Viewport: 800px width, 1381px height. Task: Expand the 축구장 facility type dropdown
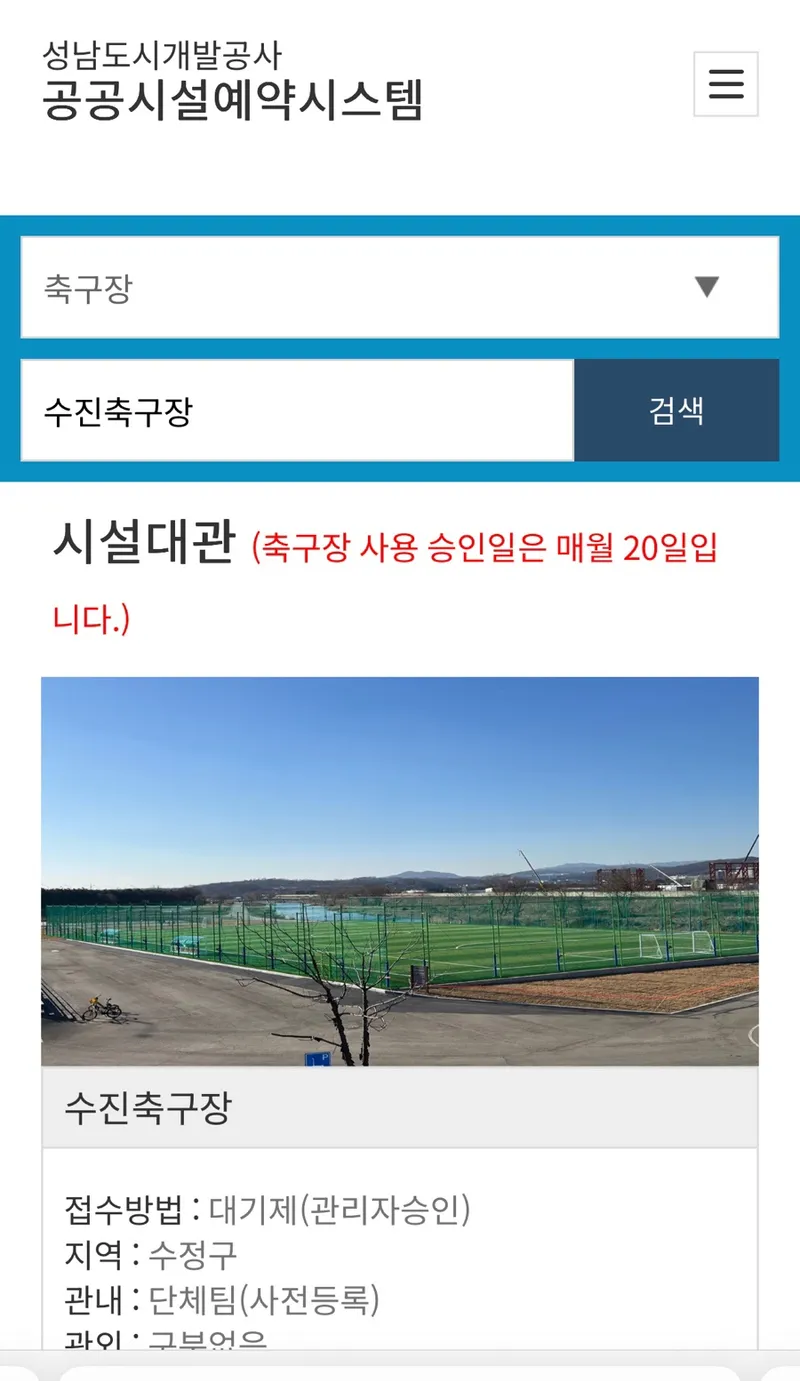[x=399, y=288]
